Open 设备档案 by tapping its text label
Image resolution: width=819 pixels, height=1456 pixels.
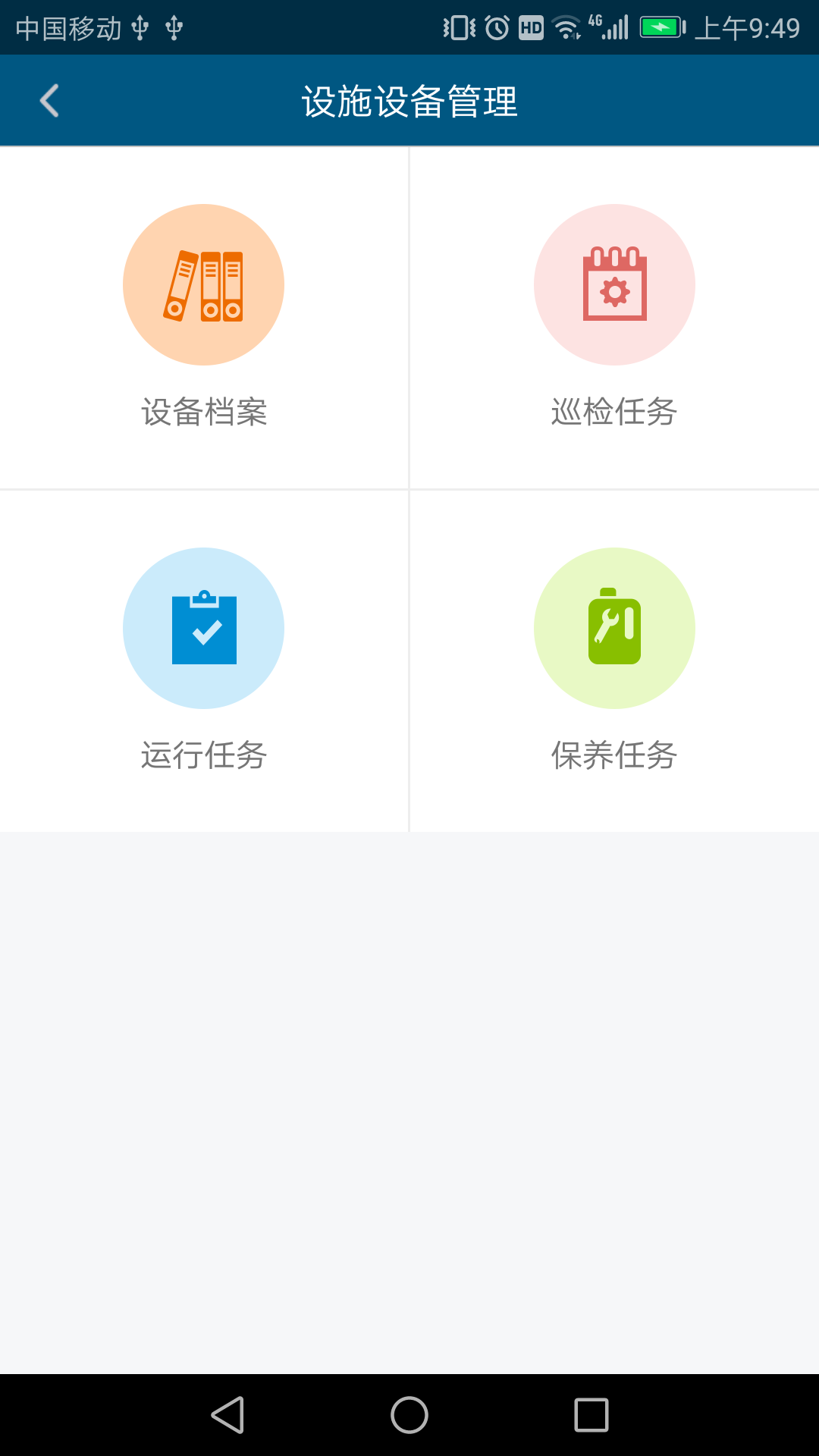pos(205,412)
